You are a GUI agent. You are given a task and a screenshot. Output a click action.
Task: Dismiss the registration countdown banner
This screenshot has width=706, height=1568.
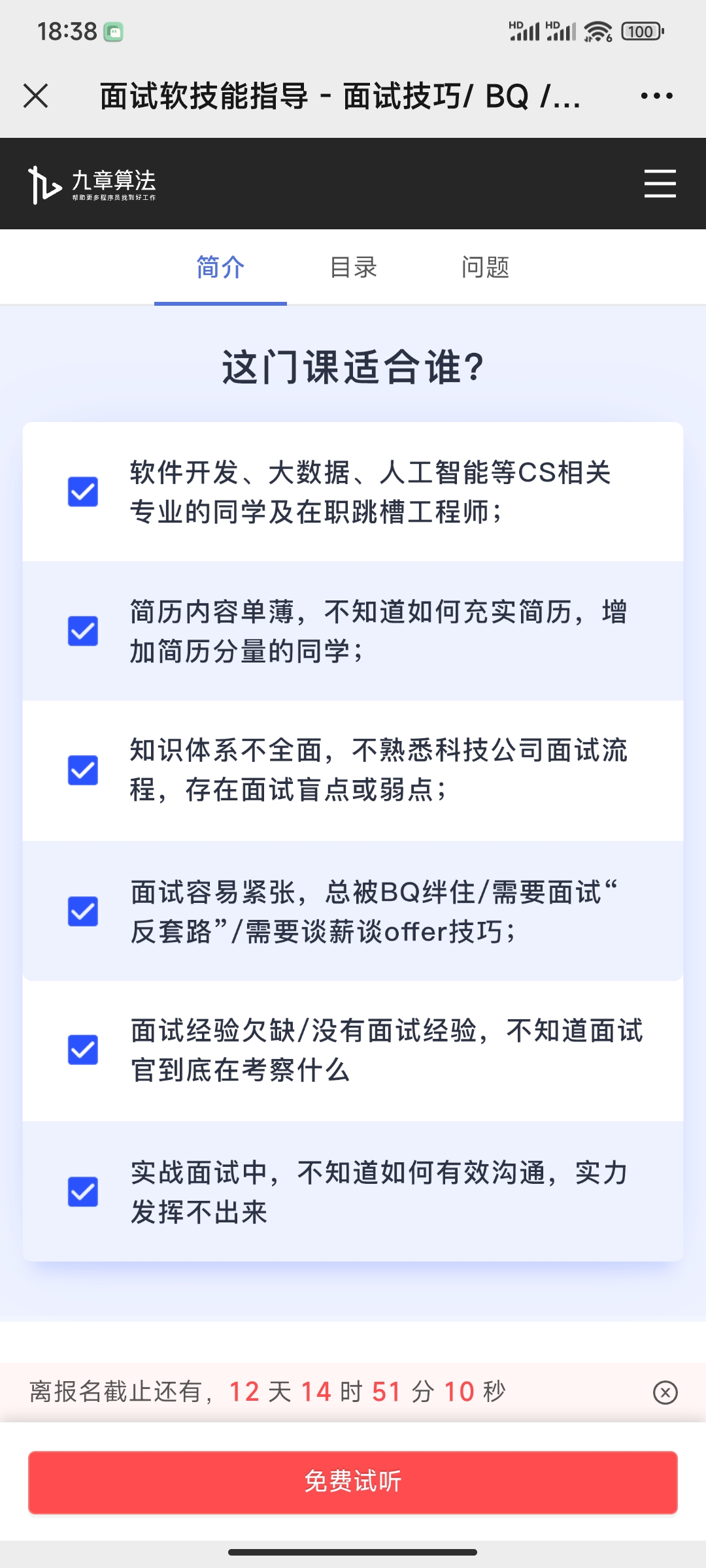(x=665, y=1392)
